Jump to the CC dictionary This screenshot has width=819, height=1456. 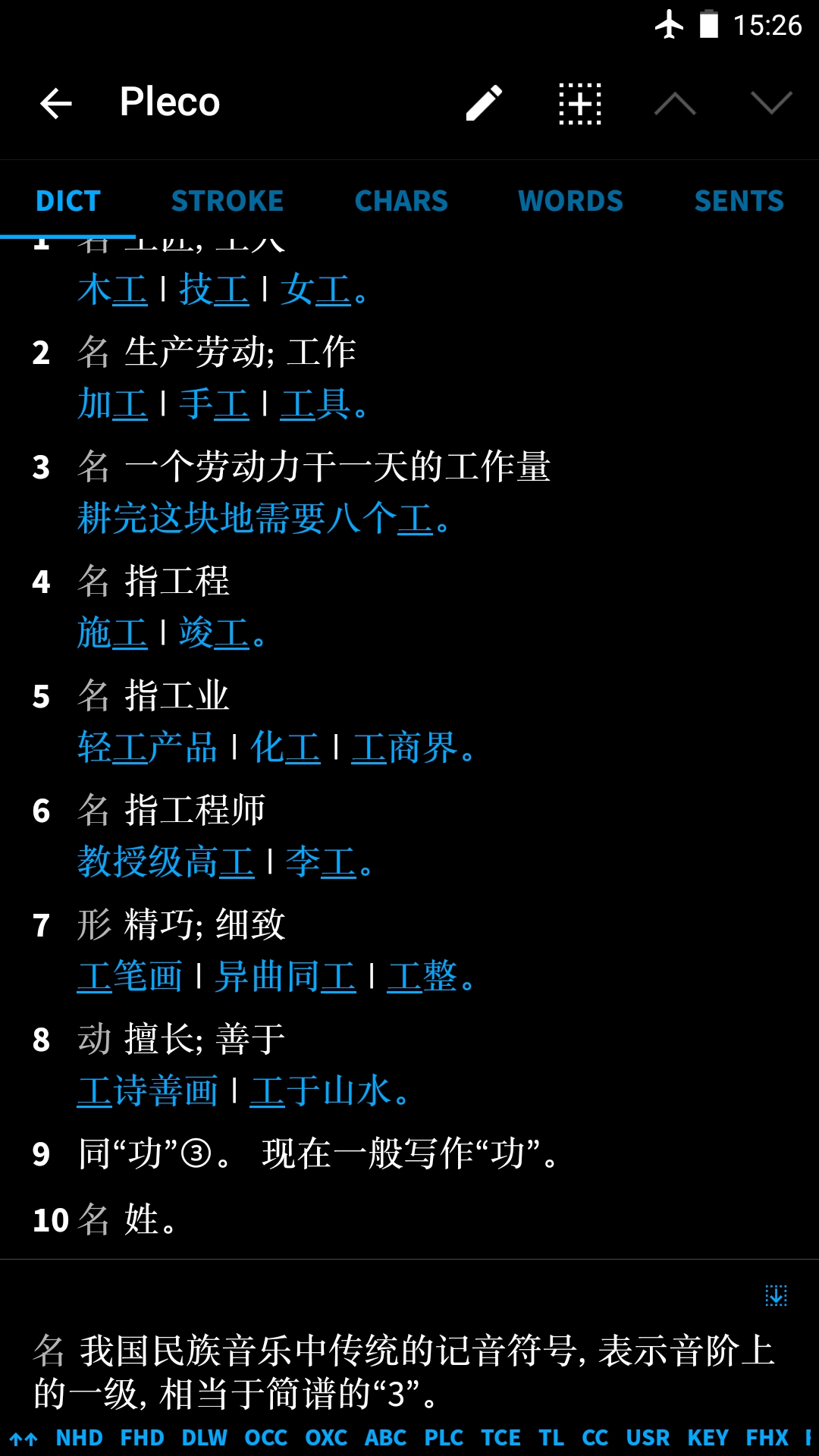(x=595, y=1438)
